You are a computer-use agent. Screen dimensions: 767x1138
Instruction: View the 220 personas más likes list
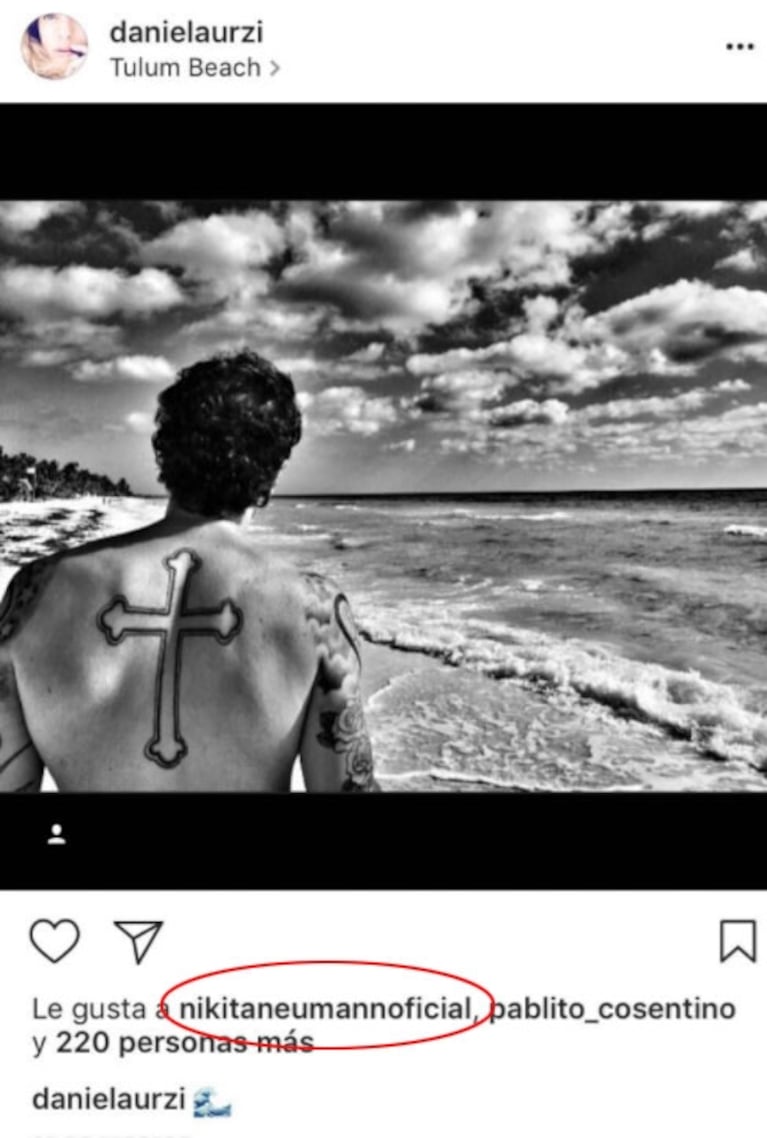click(184, 1043)
